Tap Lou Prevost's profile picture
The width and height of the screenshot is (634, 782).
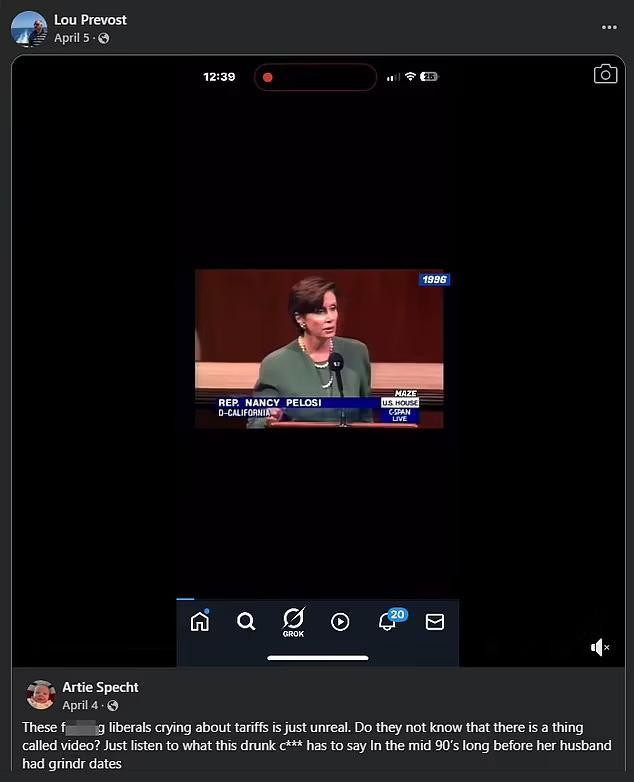pos(28,29)
